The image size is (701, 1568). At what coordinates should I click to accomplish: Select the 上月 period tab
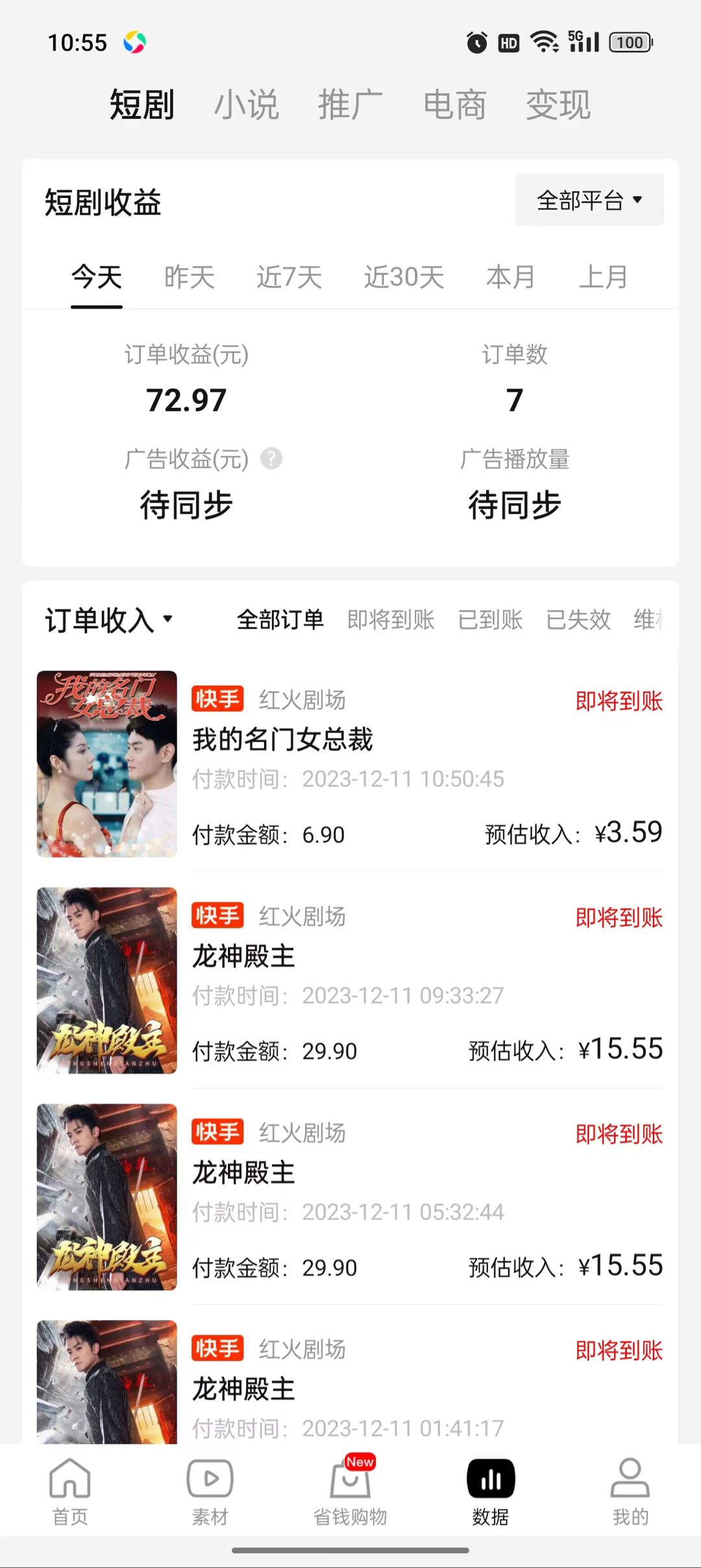click(x=603, y=277)
